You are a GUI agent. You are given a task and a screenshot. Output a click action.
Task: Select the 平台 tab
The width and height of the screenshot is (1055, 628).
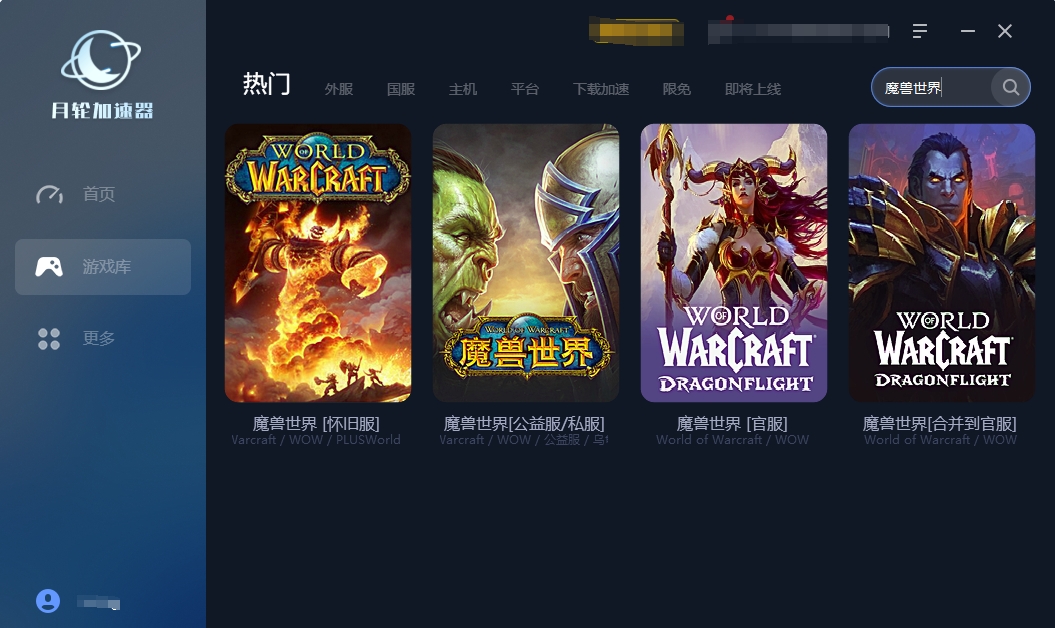click(x=525, y=89)
